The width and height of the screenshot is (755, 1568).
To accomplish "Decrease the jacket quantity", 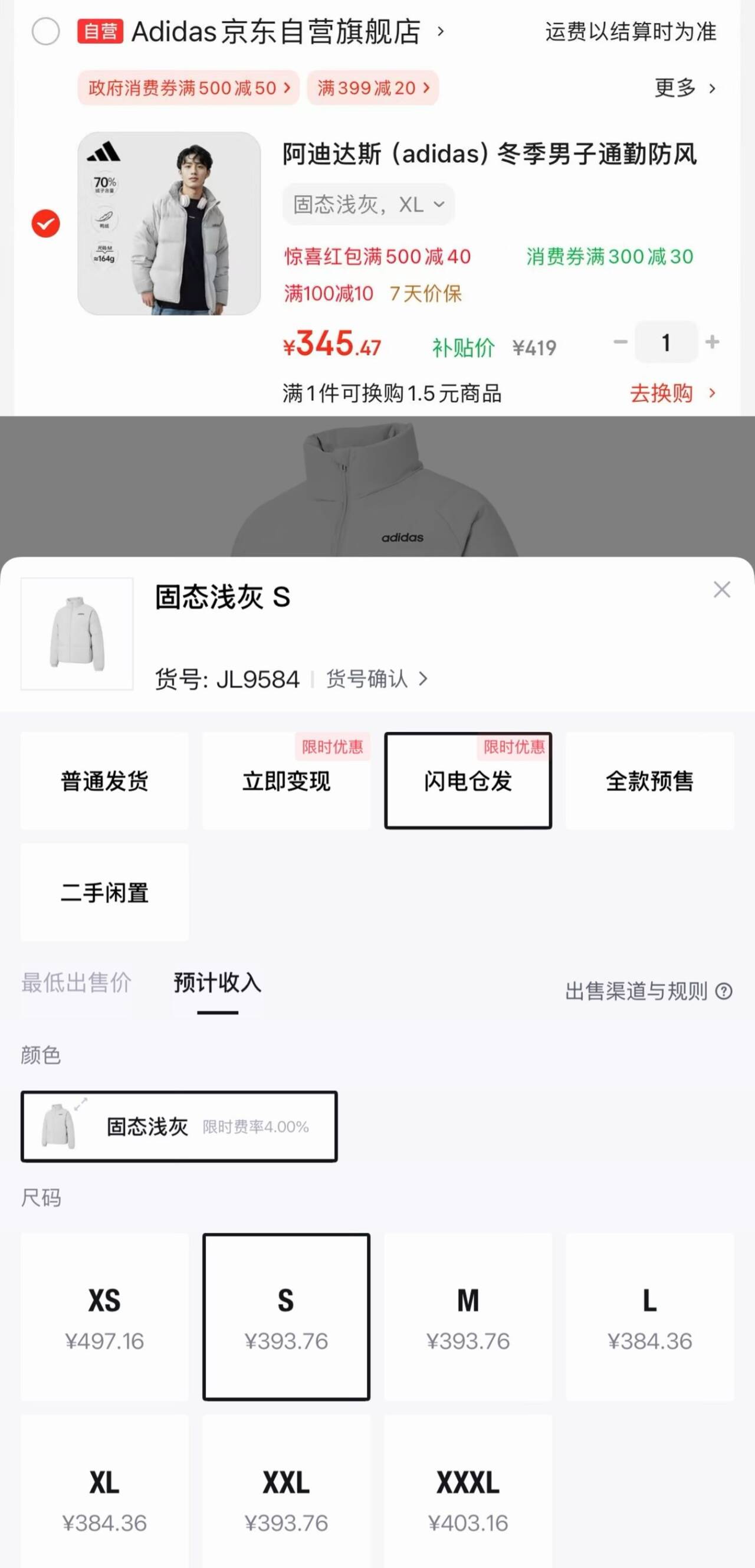I will point(620,342).
